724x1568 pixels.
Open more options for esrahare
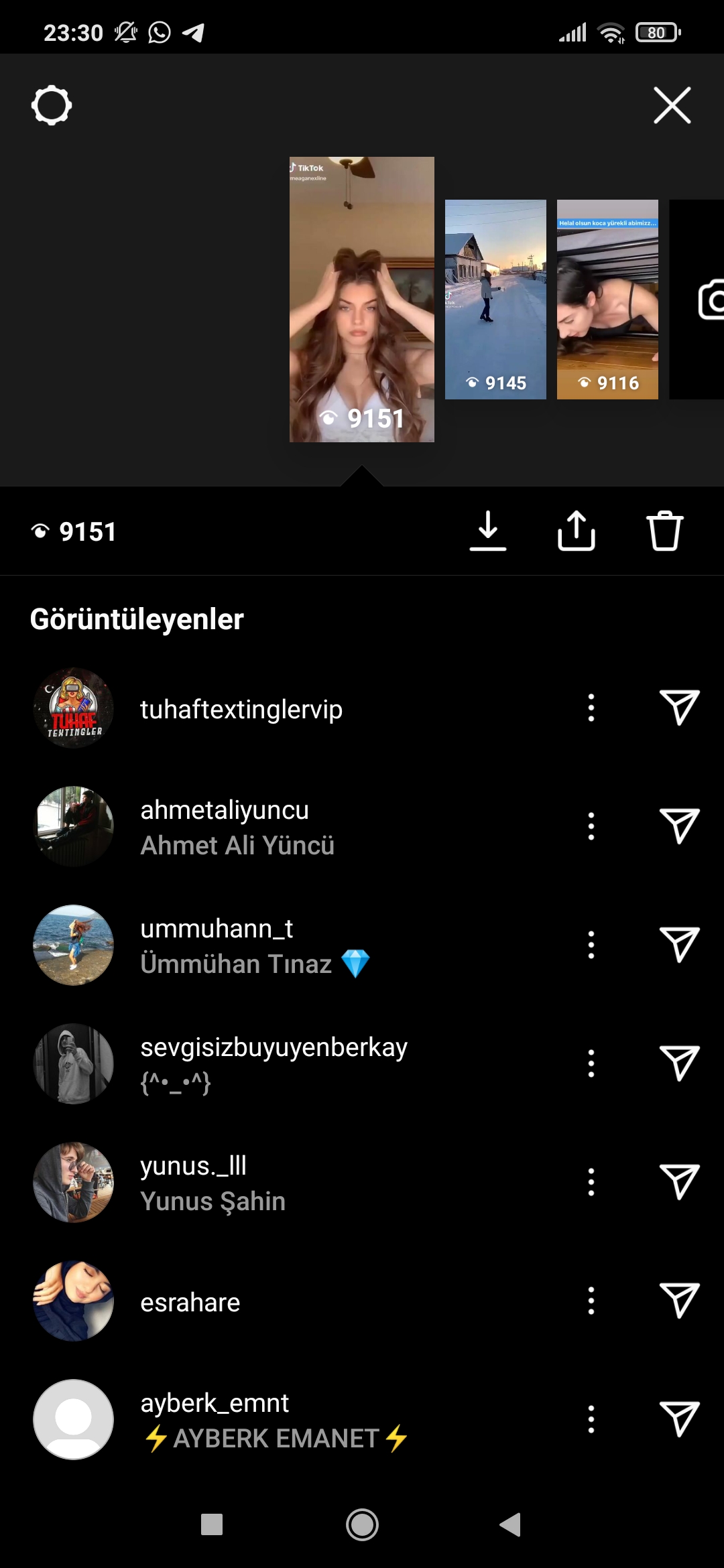(591, 1301)
